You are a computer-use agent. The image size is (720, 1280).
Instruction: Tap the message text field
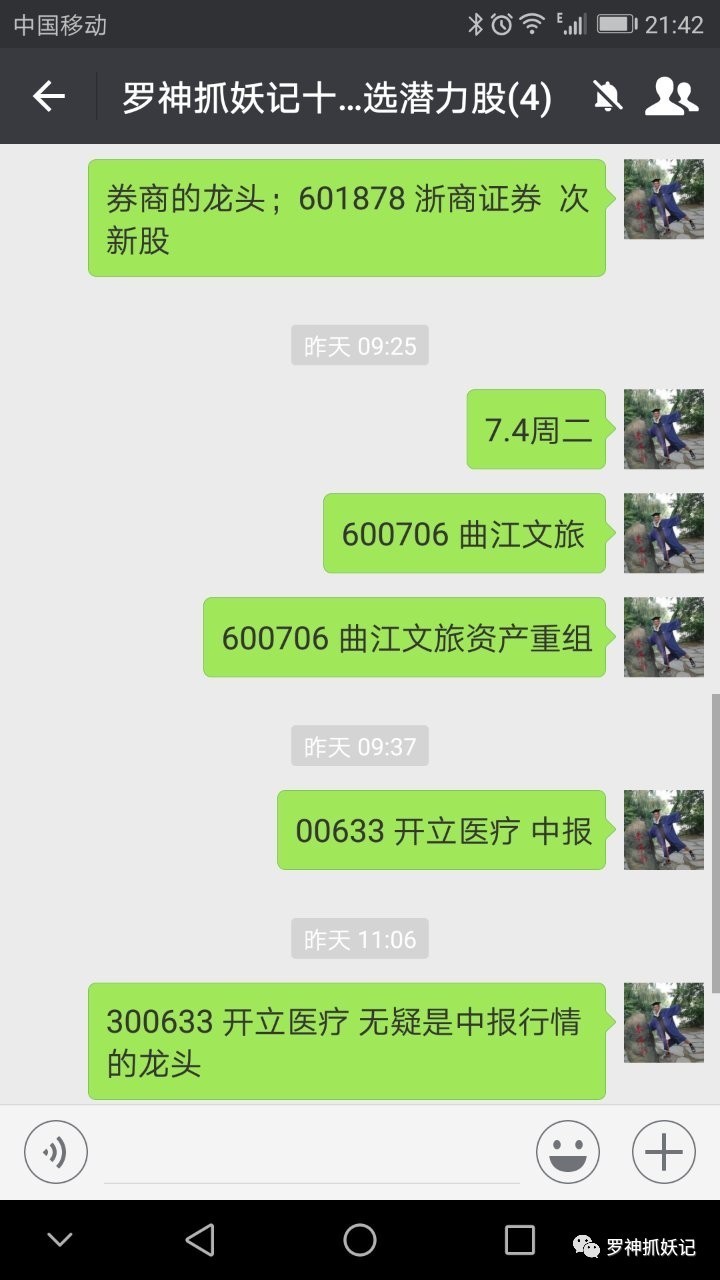click(312, 1155)
